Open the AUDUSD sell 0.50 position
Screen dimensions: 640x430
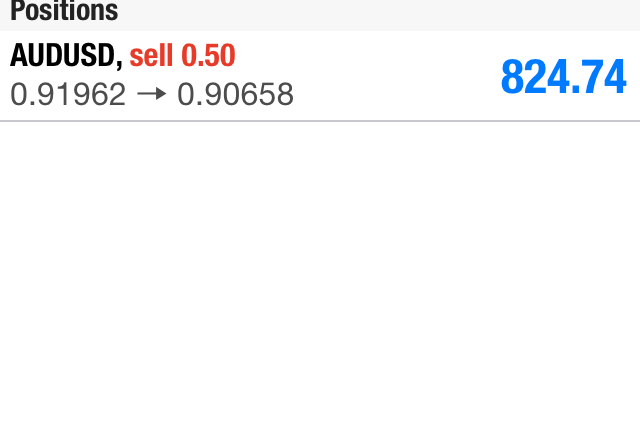[x=318, y=76]
